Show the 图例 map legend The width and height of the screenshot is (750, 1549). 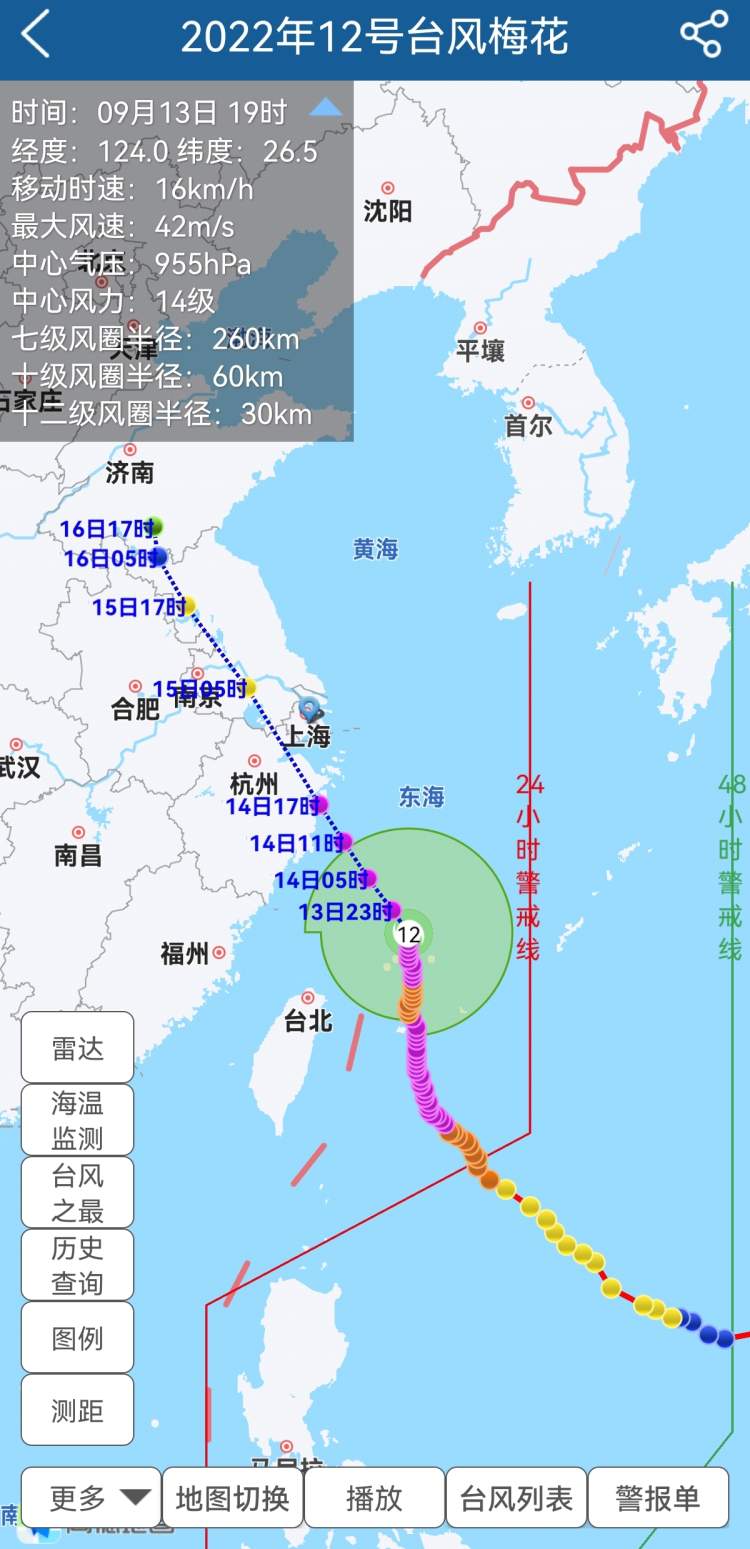point(77,1337)
